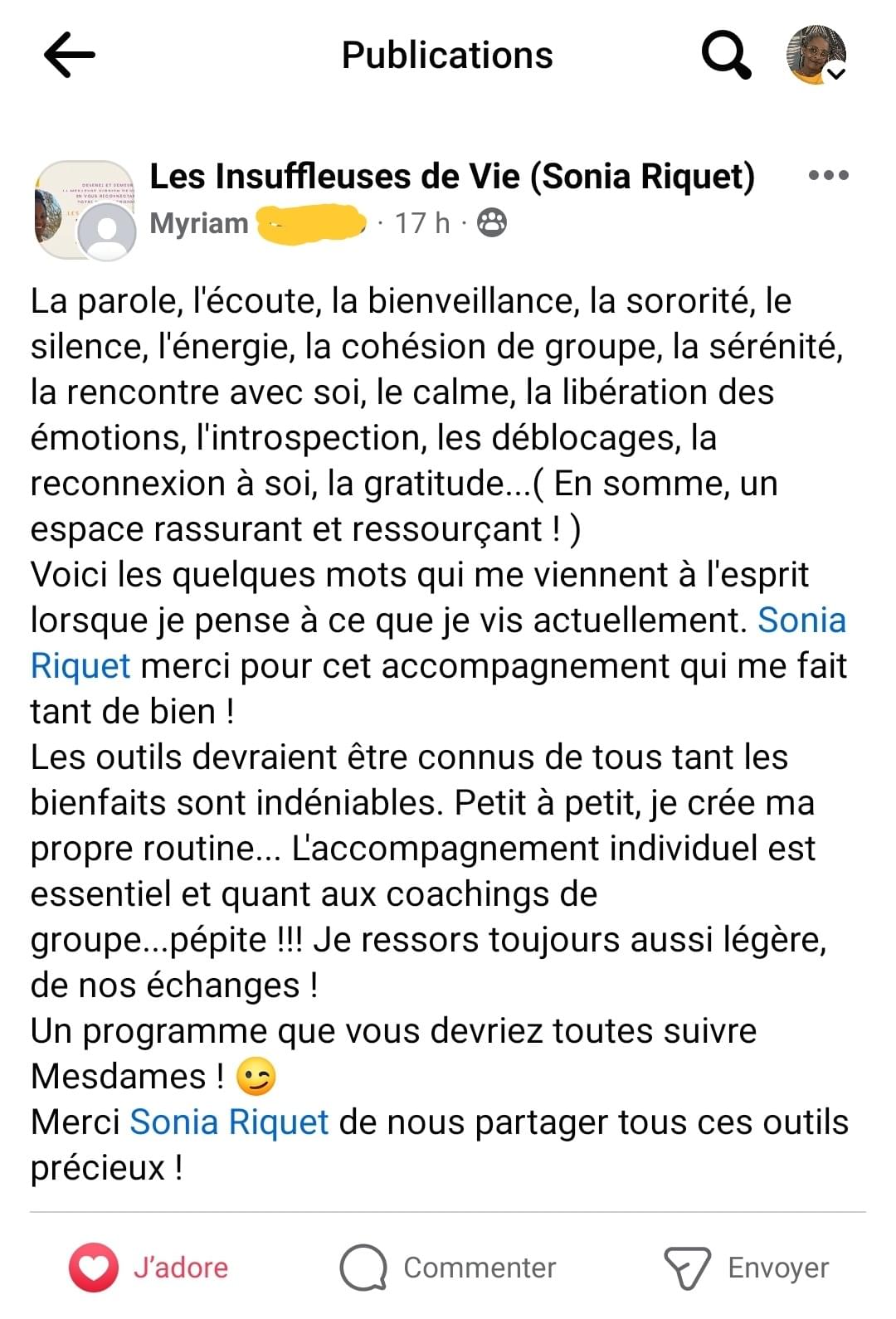This screenshot has width=896, height=1319.
Task: Send the post with Envoyer
Action: pyautogui.click(x=747, y=1267)
